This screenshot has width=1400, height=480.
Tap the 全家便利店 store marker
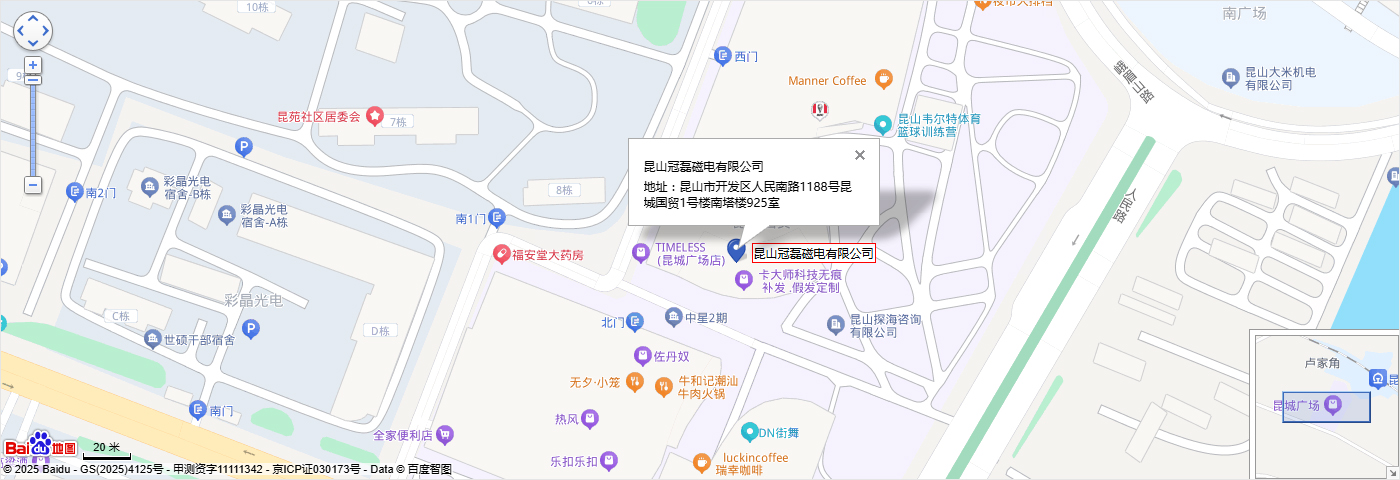click(x=445, y=435)
